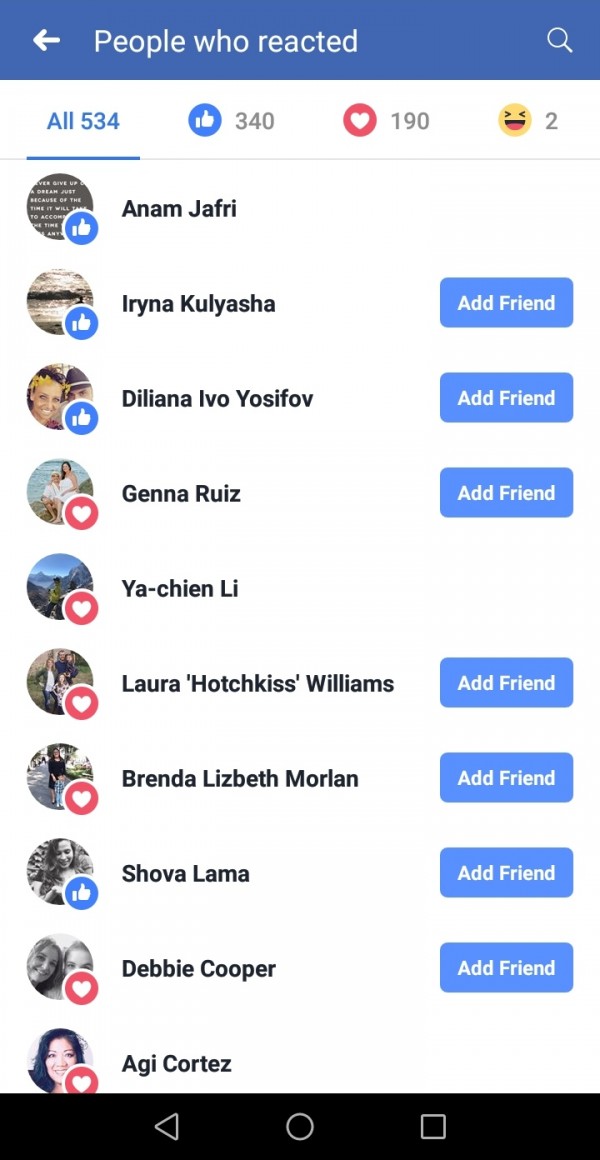600x1160 pixels.
Task: Add Debbie Cooper as a friend
Action: 506,968
